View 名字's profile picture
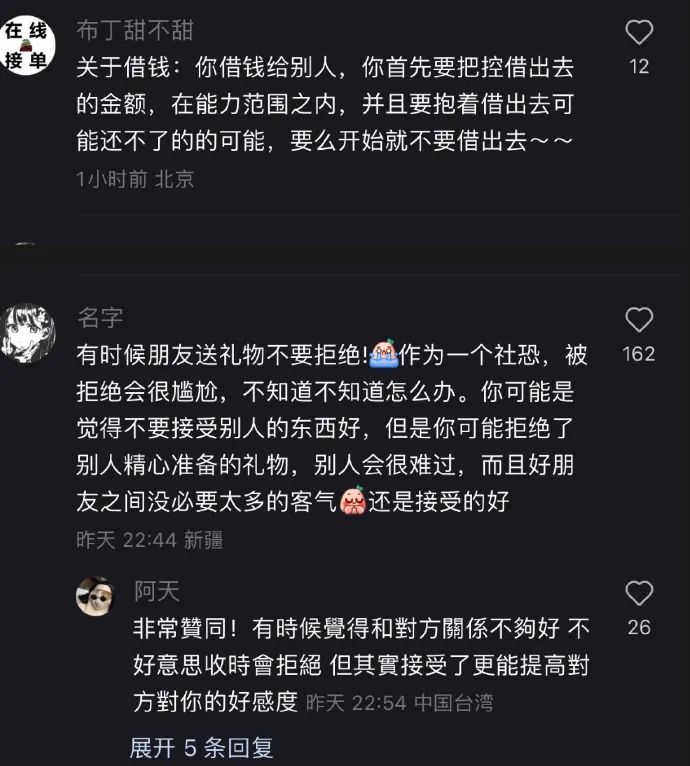Viewport: 690px width, 766px height. click(x=27, y=328)
